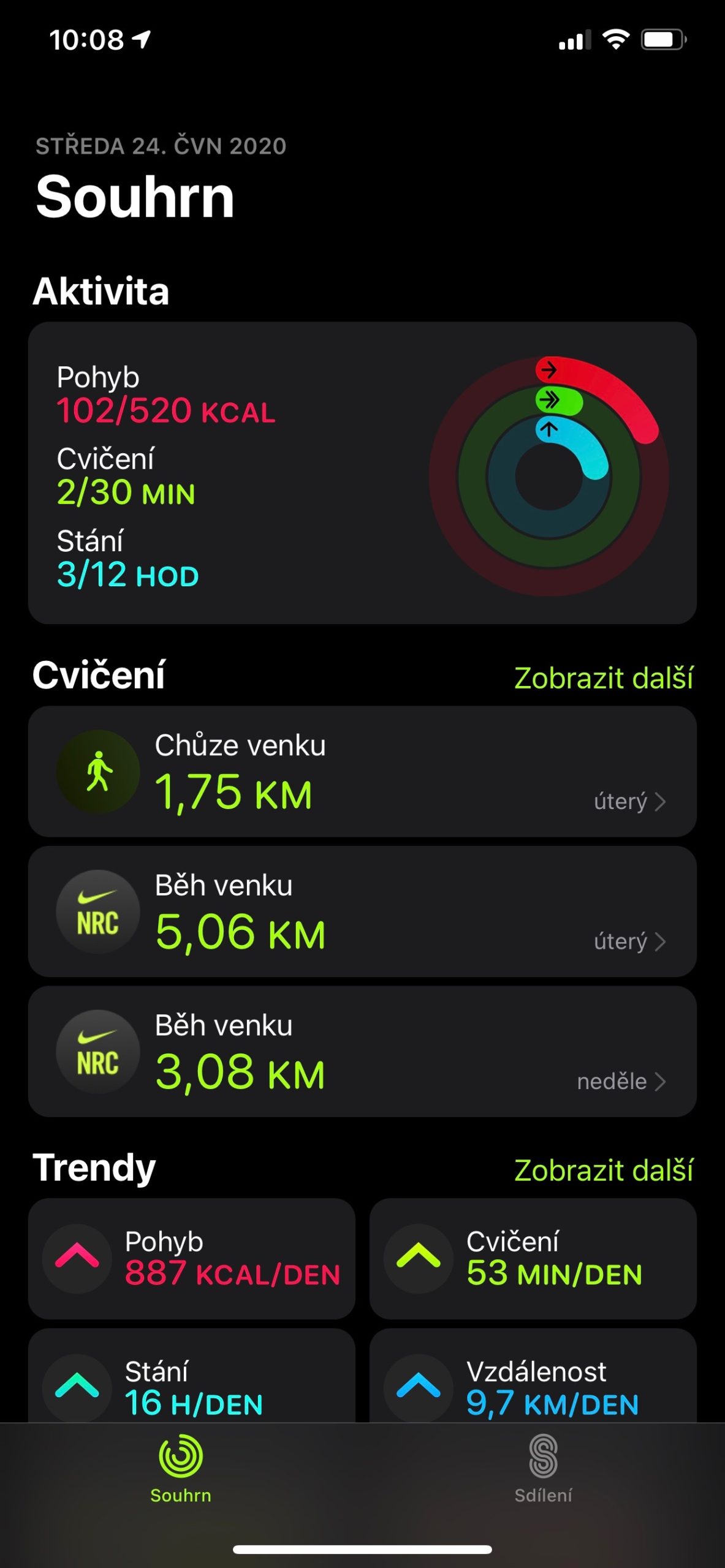Open the Aktivita rings card
The image size is (725, 1568).
[362, 473]
